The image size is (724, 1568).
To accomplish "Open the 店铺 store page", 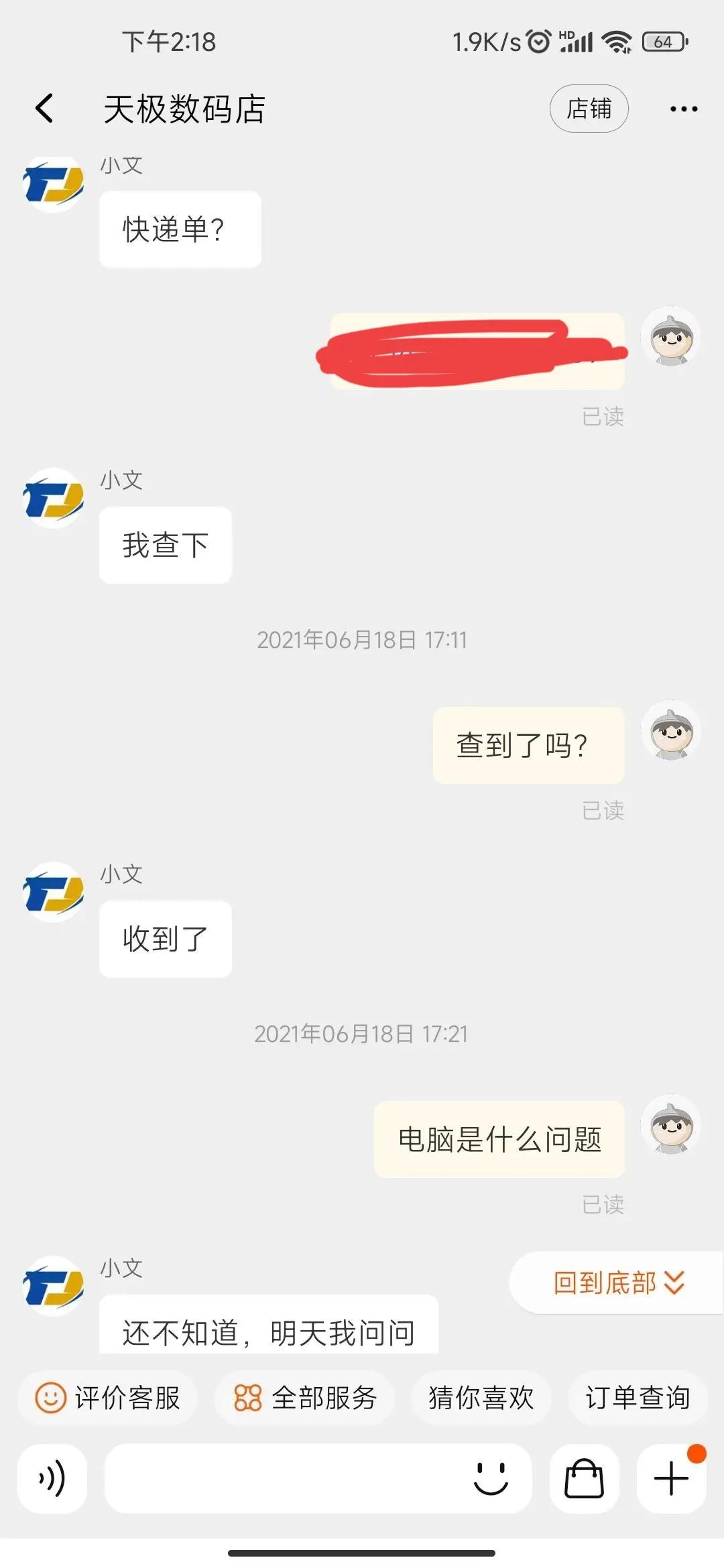I will (589, 108).
